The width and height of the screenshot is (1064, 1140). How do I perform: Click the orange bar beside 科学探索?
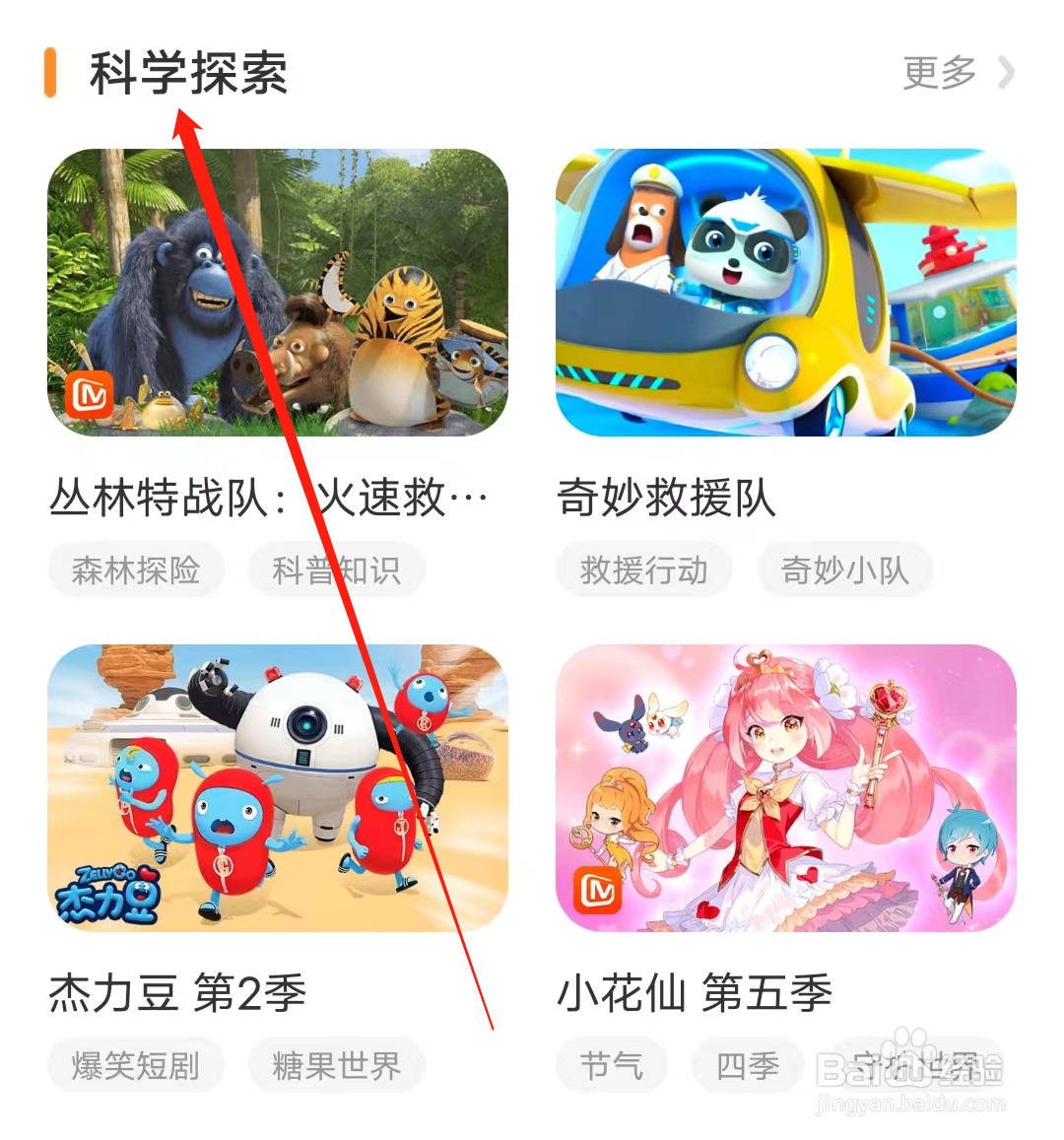pos(47,73)
